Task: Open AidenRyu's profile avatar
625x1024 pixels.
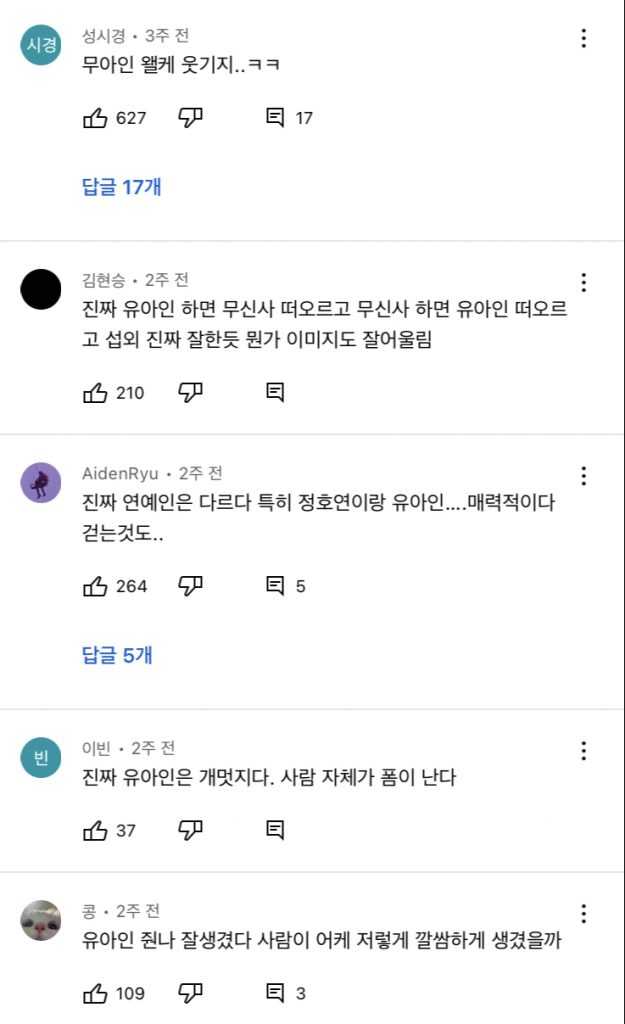Action: tap(41, 483)
